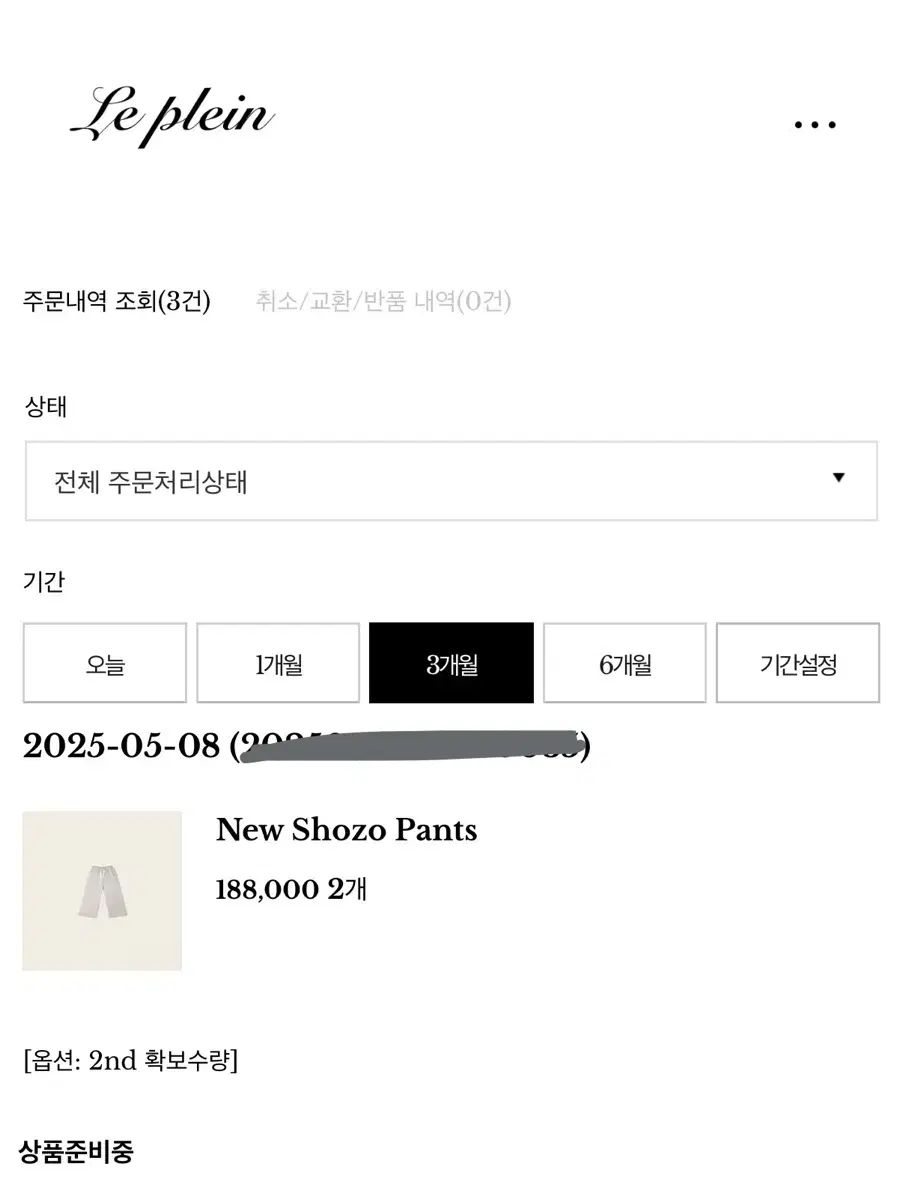Choose the 6개월 period filter
This screenshot has height=1200, width=903.
pos(625,664)
